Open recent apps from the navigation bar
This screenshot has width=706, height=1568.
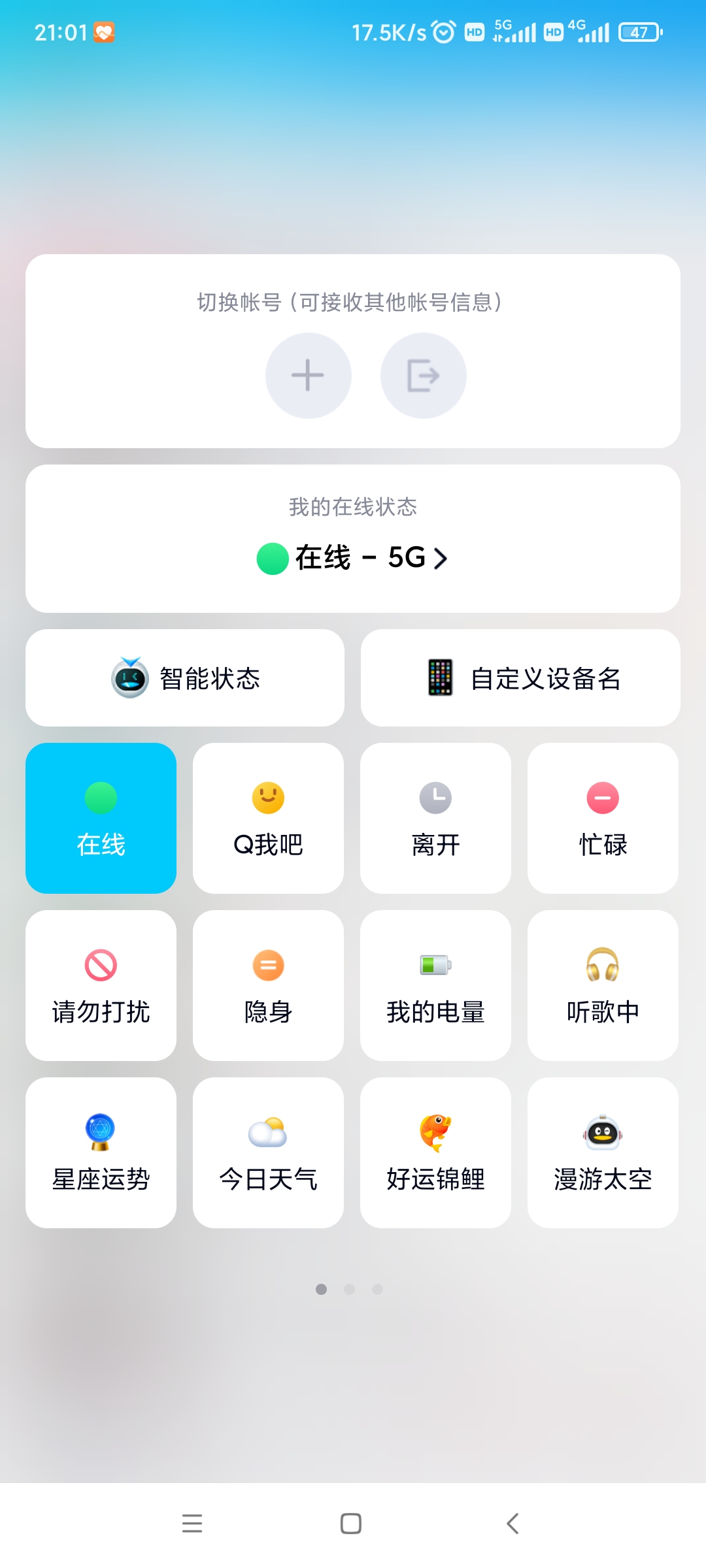click(192, 1524)
